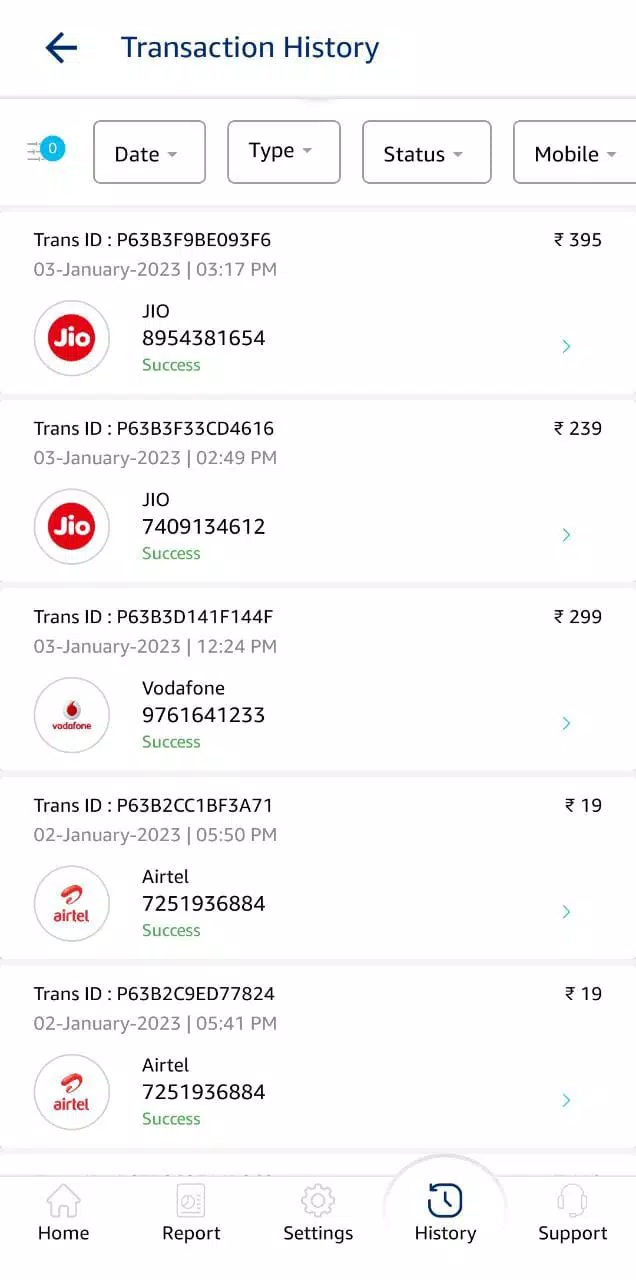Switch to the Home tab
The height and width of the screenshot is (1280, 636).
click(63, 1214)
